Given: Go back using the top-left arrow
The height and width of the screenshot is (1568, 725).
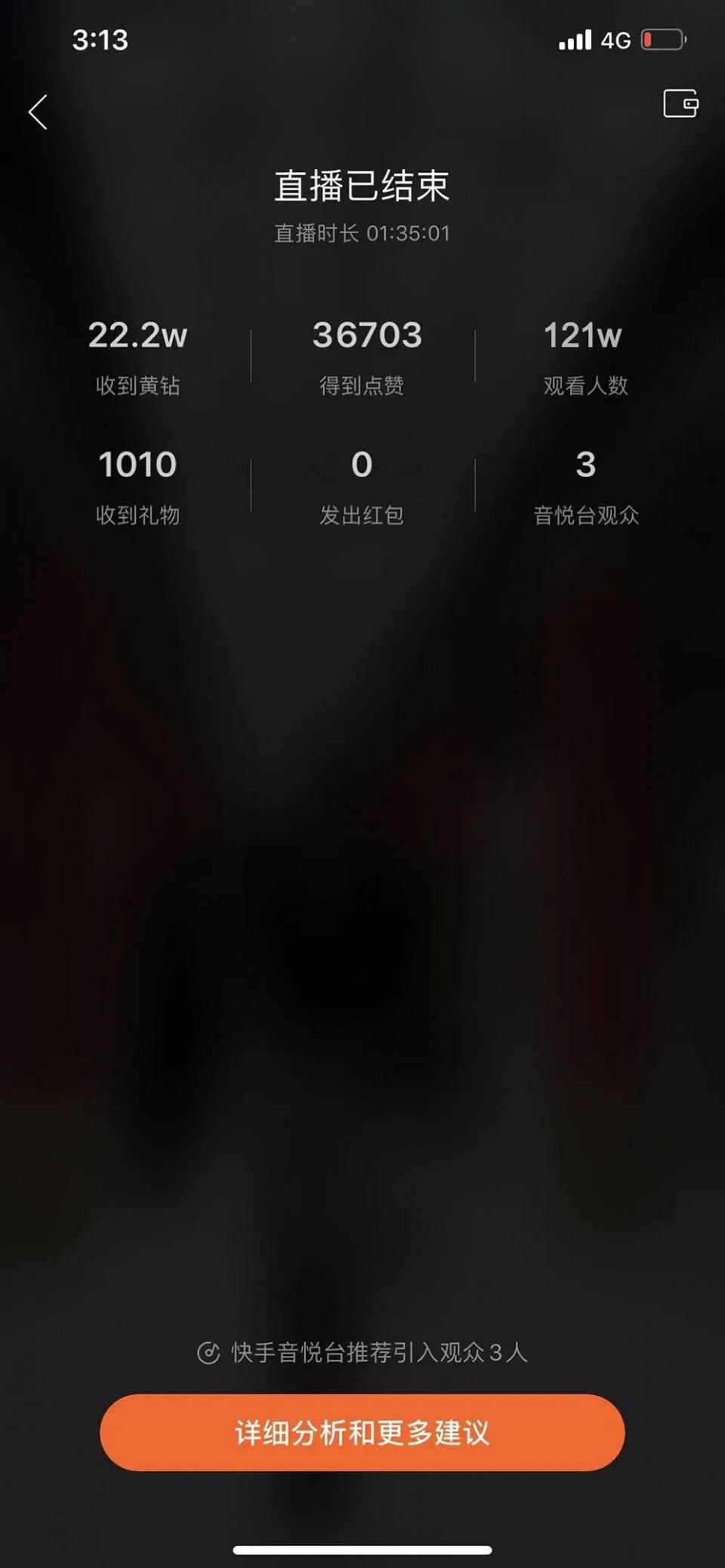Looking at the screenshot, I should pos(39,112).
